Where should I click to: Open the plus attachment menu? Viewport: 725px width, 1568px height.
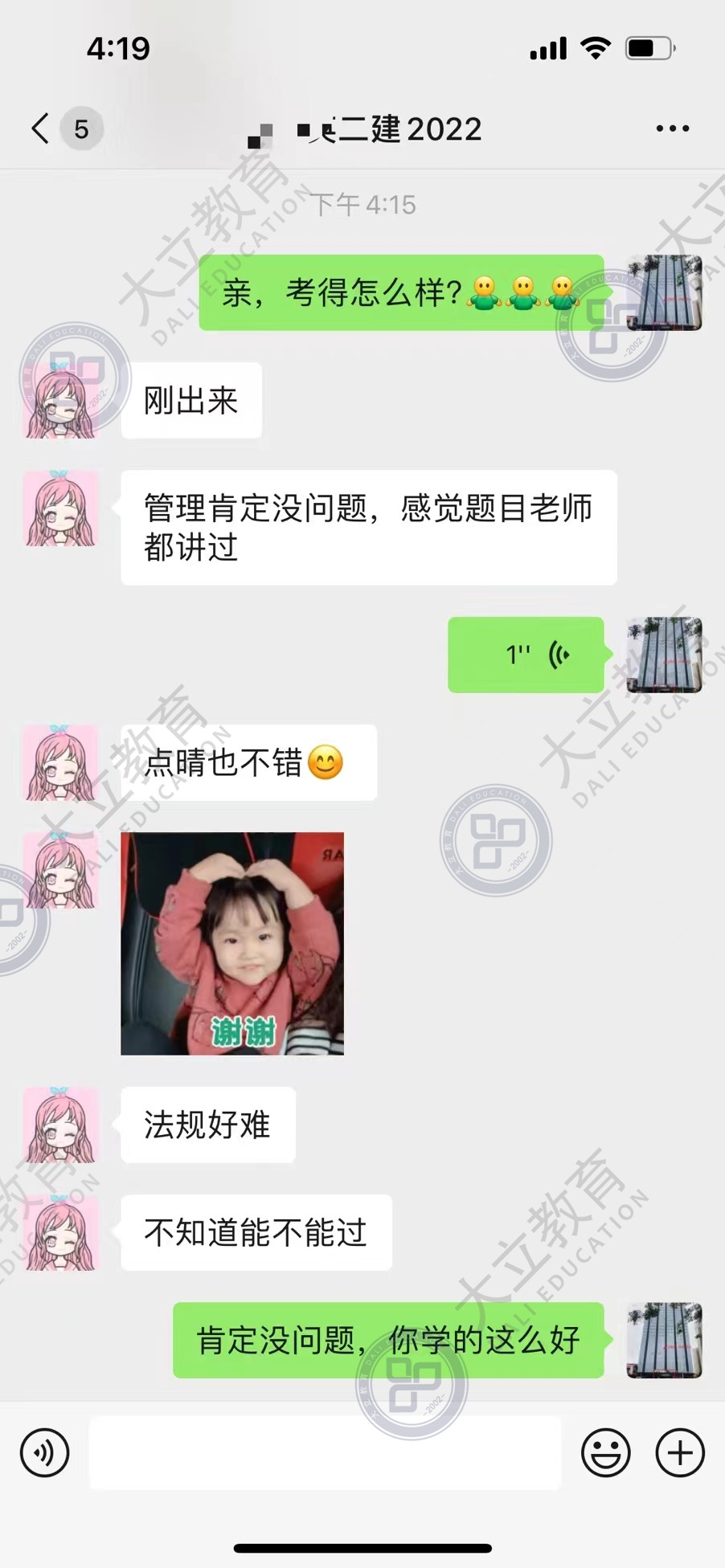[680, 1452]
